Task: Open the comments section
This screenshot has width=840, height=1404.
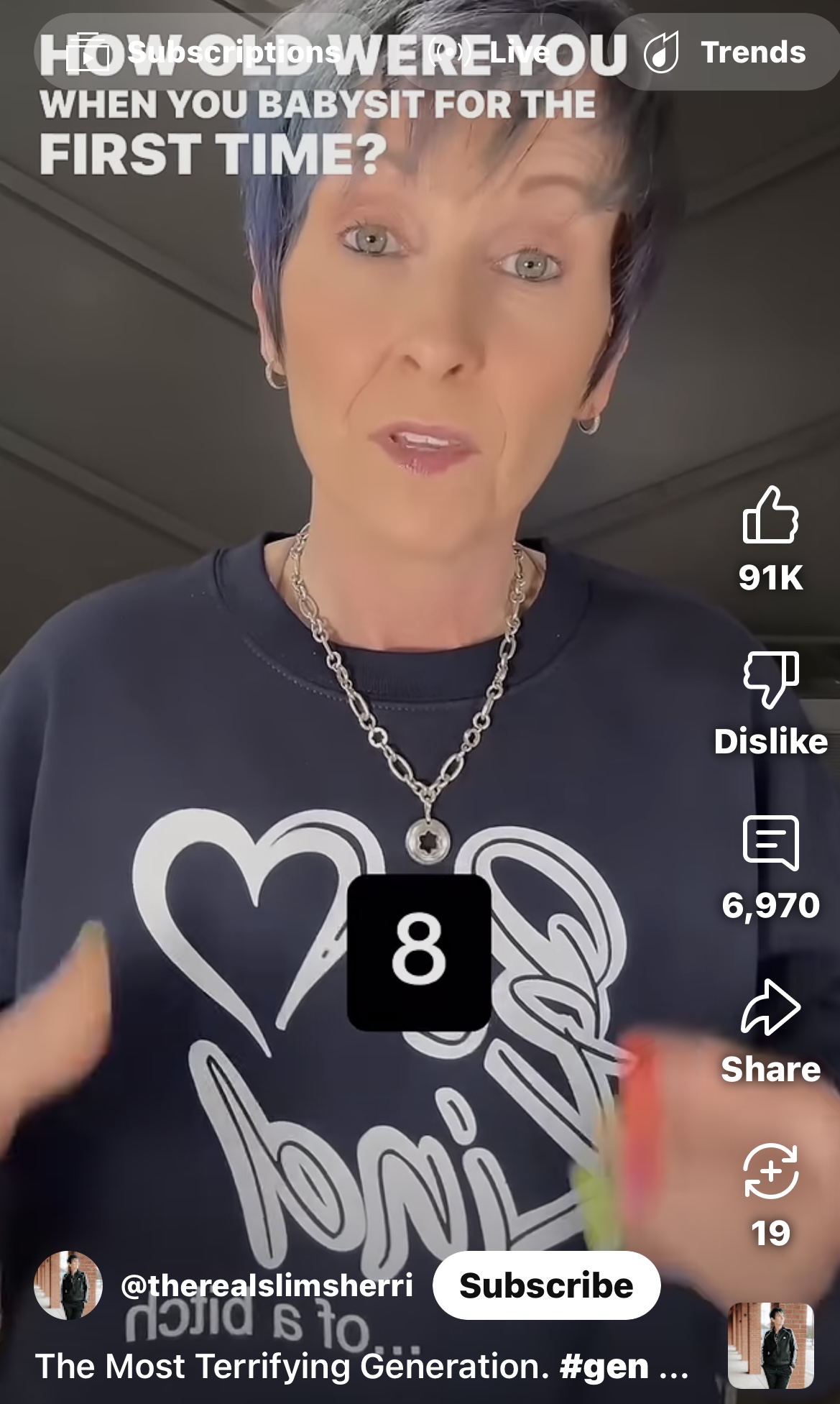Action: 770,843
